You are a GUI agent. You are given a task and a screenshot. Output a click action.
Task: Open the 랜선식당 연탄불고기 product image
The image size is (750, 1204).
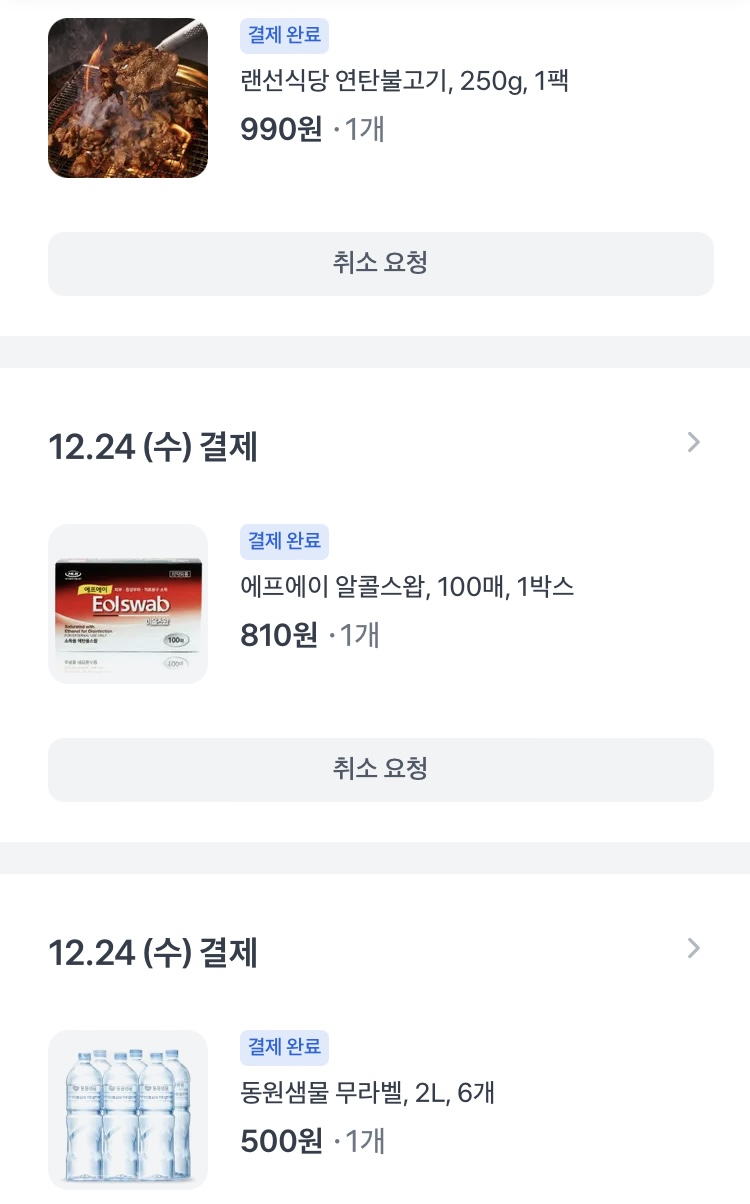pyautogui.click(x=128, y=98)
